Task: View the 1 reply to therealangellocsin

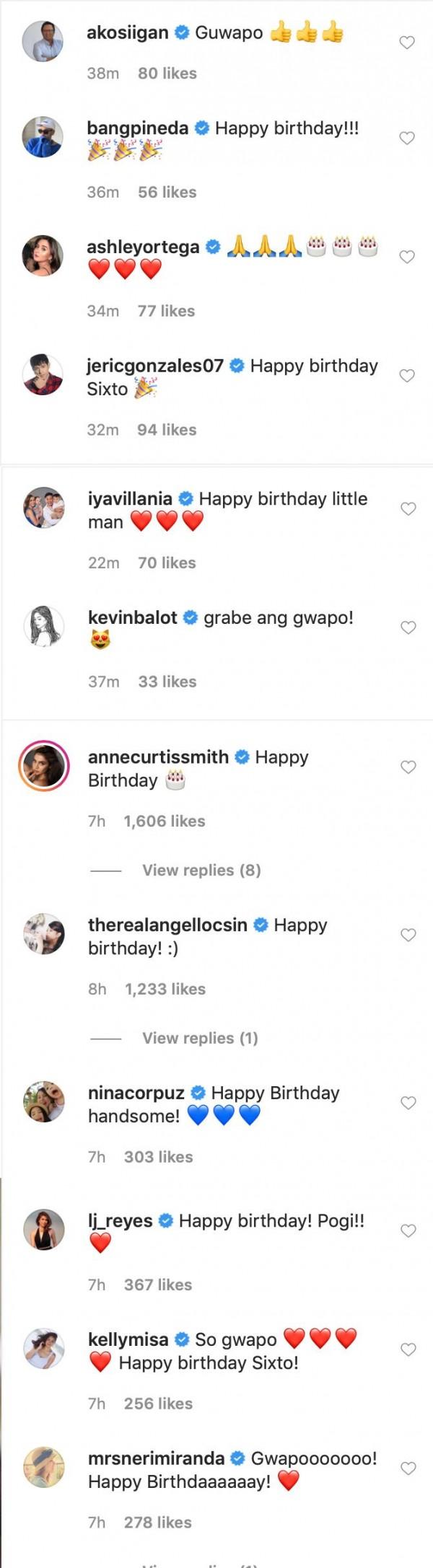Action: click(200, 1038)
